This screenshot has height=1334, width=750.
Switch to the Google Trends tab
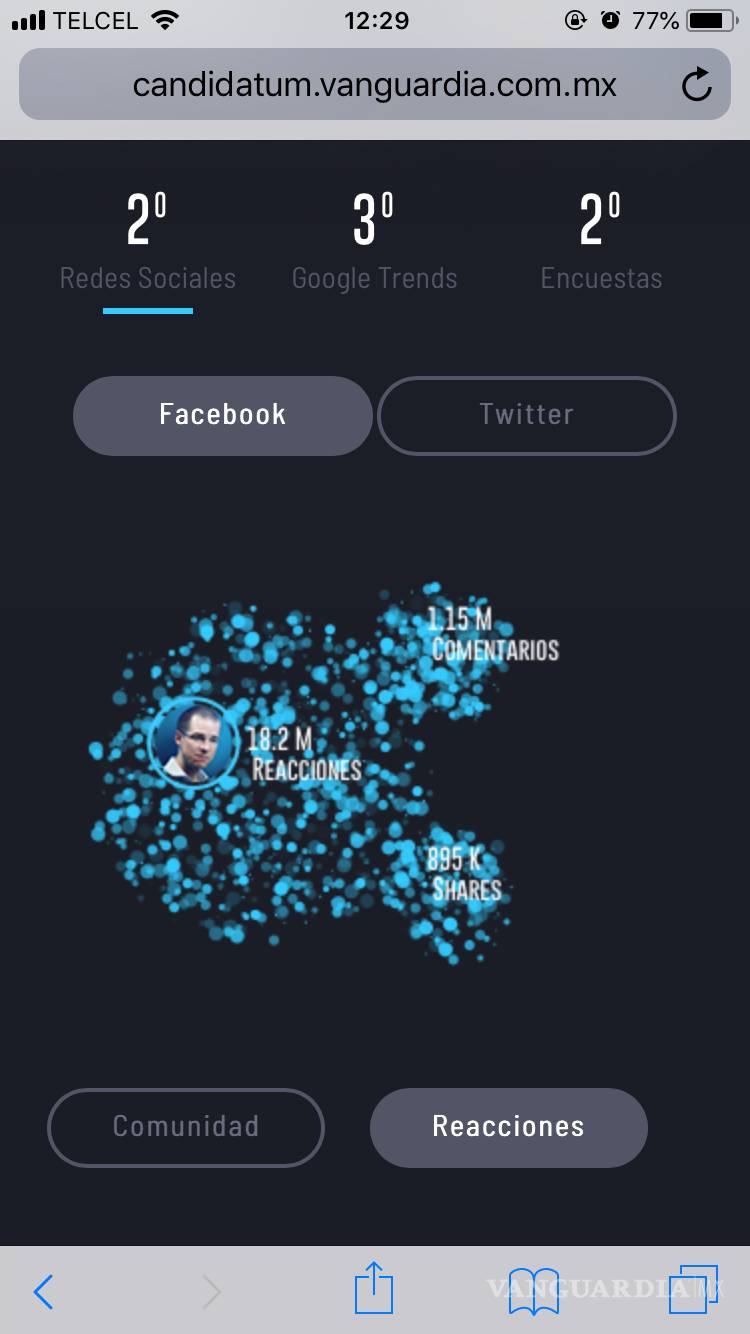coord(374,245)
